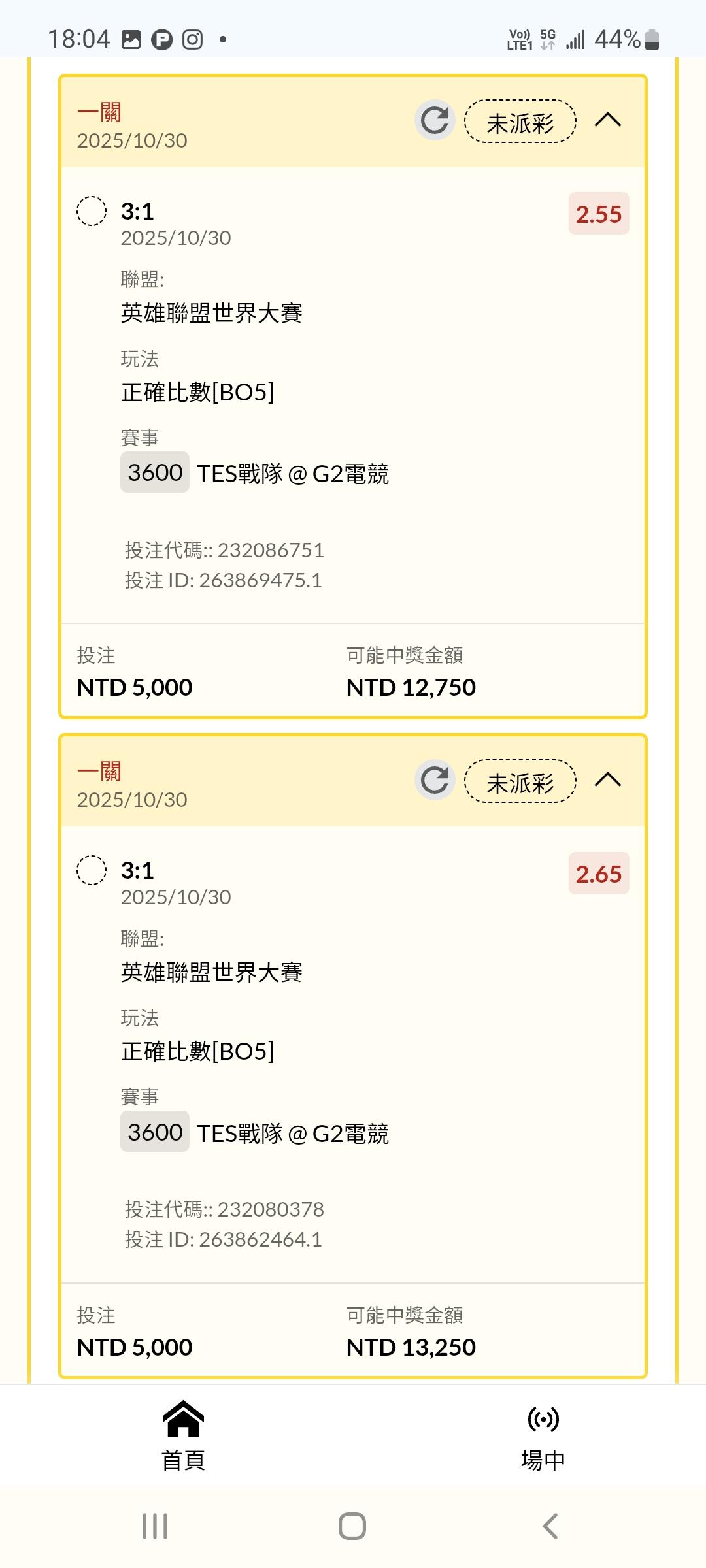This screenshot has width=706, height=1568.
Task: Tap the system back button
Action: point(550,1526)
